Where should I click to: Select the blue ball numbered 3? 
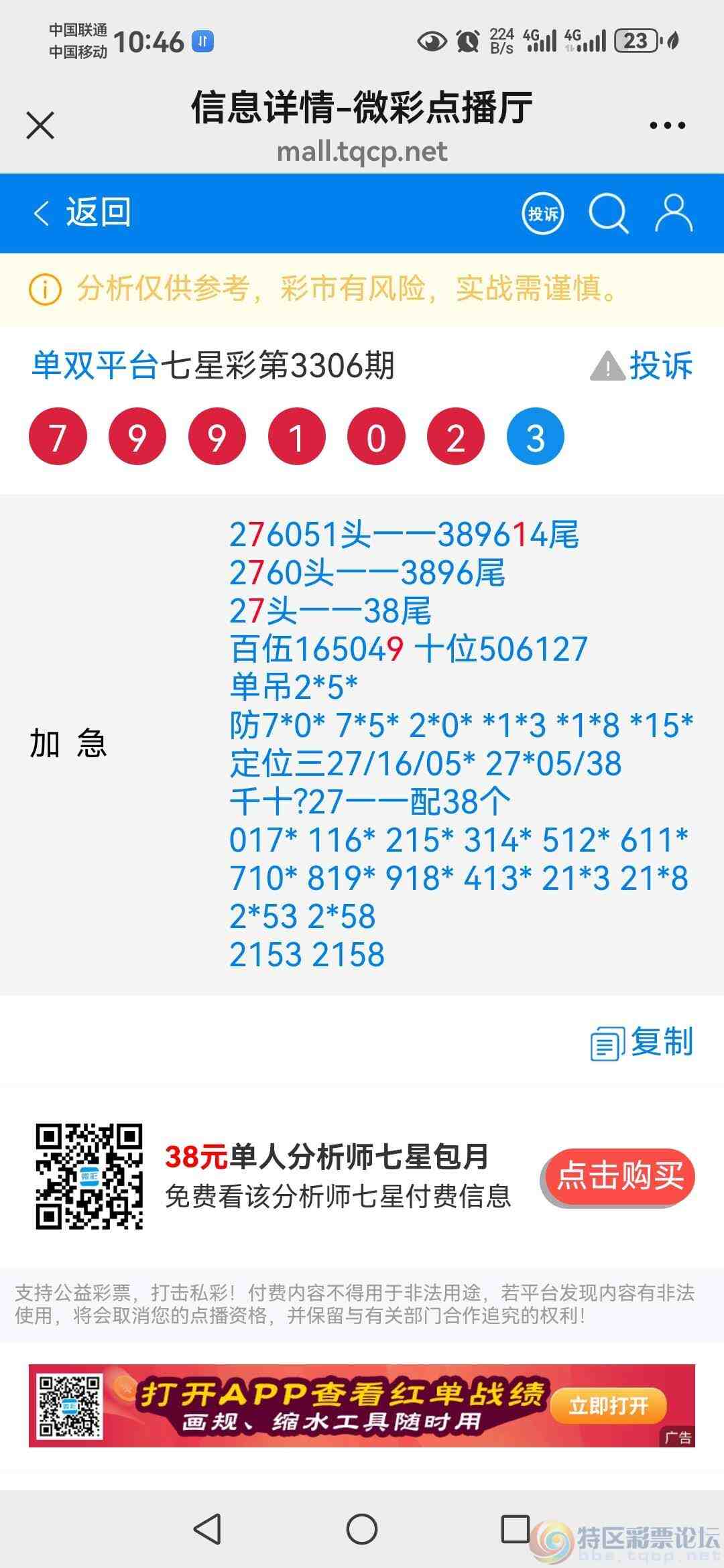pos(534,436)
